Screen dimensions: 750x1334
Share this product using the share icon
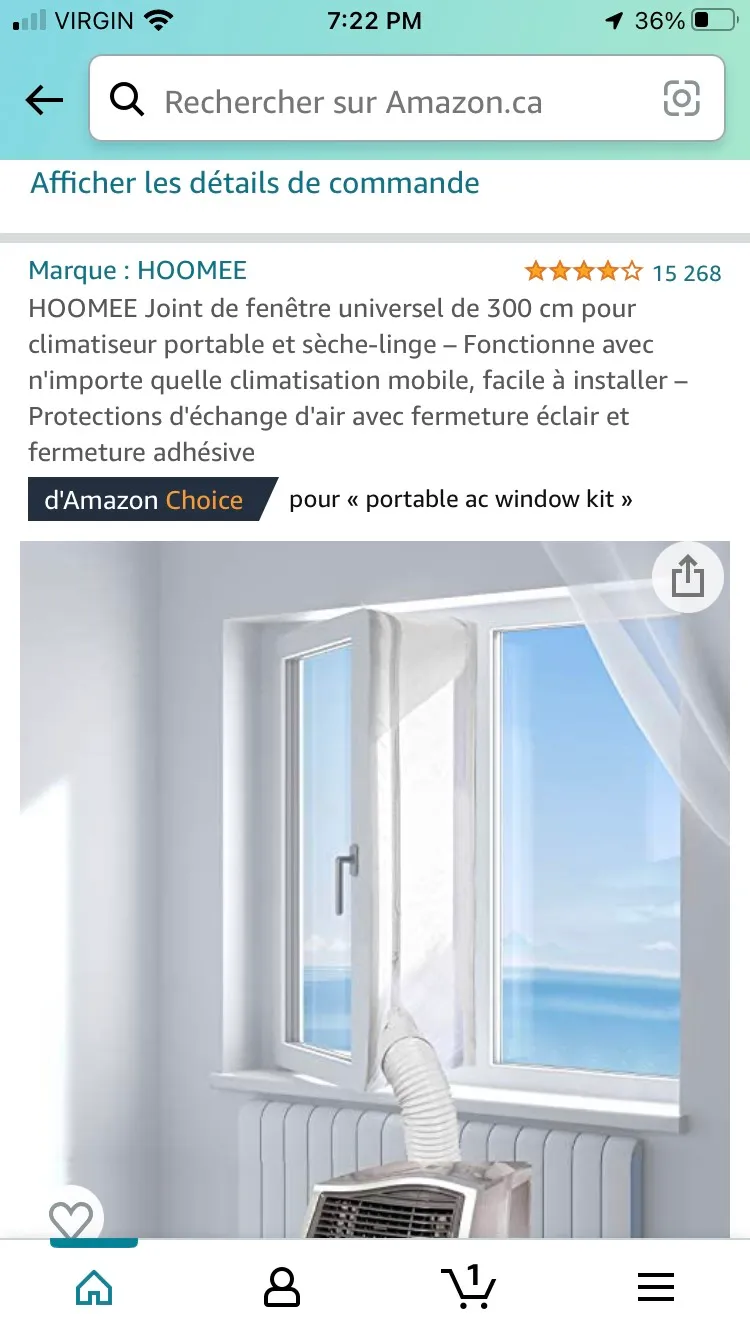687,577
